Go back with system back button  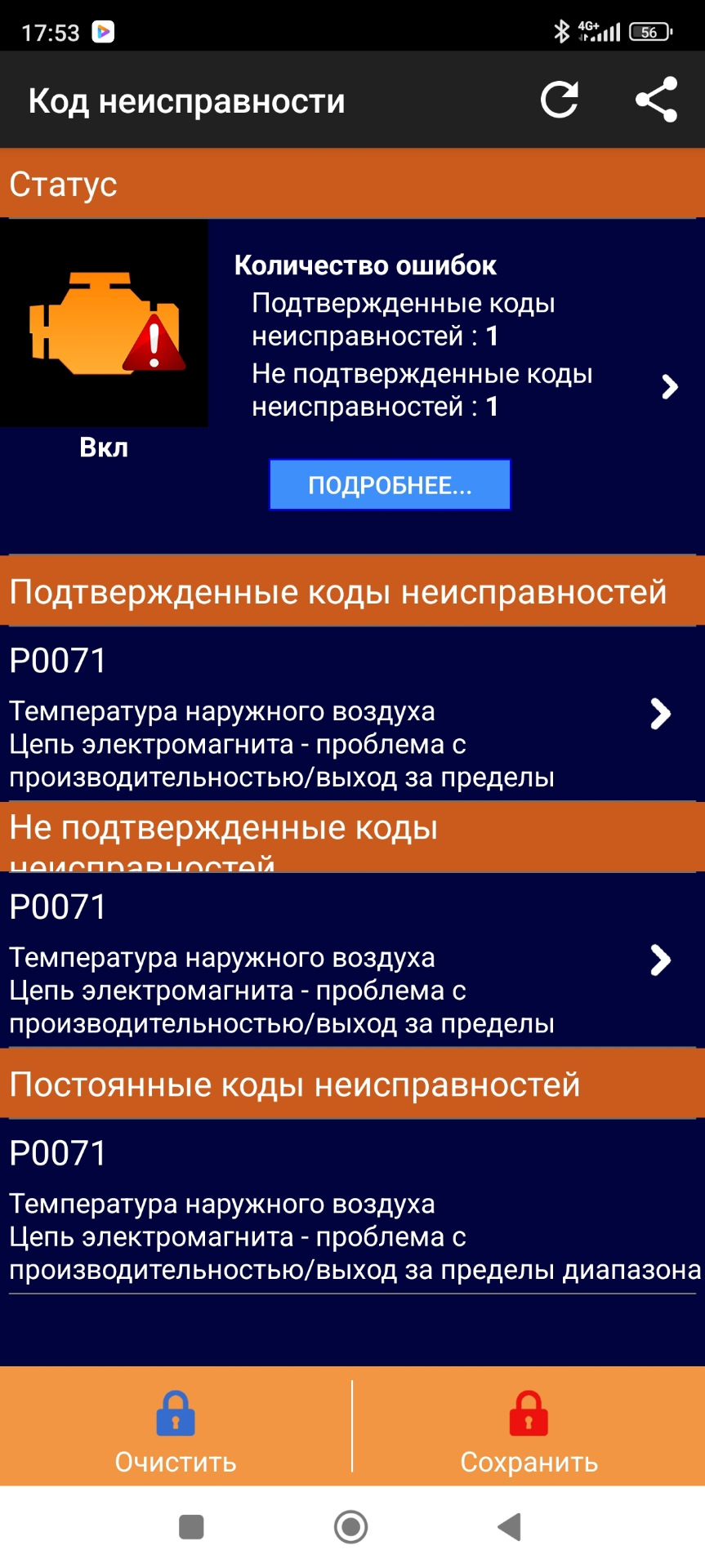point(510,1526)
